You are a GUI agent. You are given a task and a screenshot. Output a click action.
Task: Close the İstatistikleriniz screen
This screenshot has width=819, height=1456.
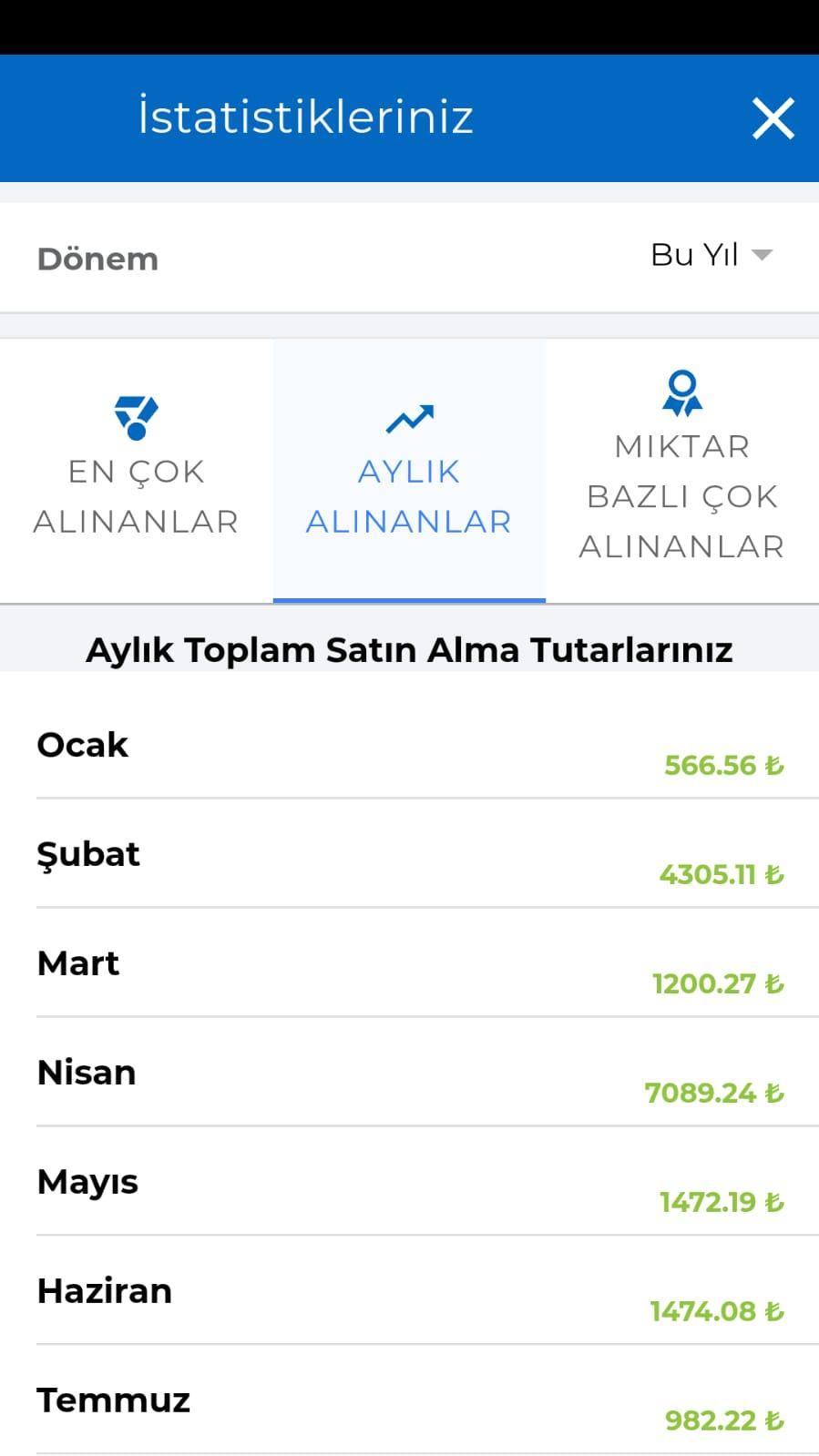pyautogui.click(x=773, y=118)
